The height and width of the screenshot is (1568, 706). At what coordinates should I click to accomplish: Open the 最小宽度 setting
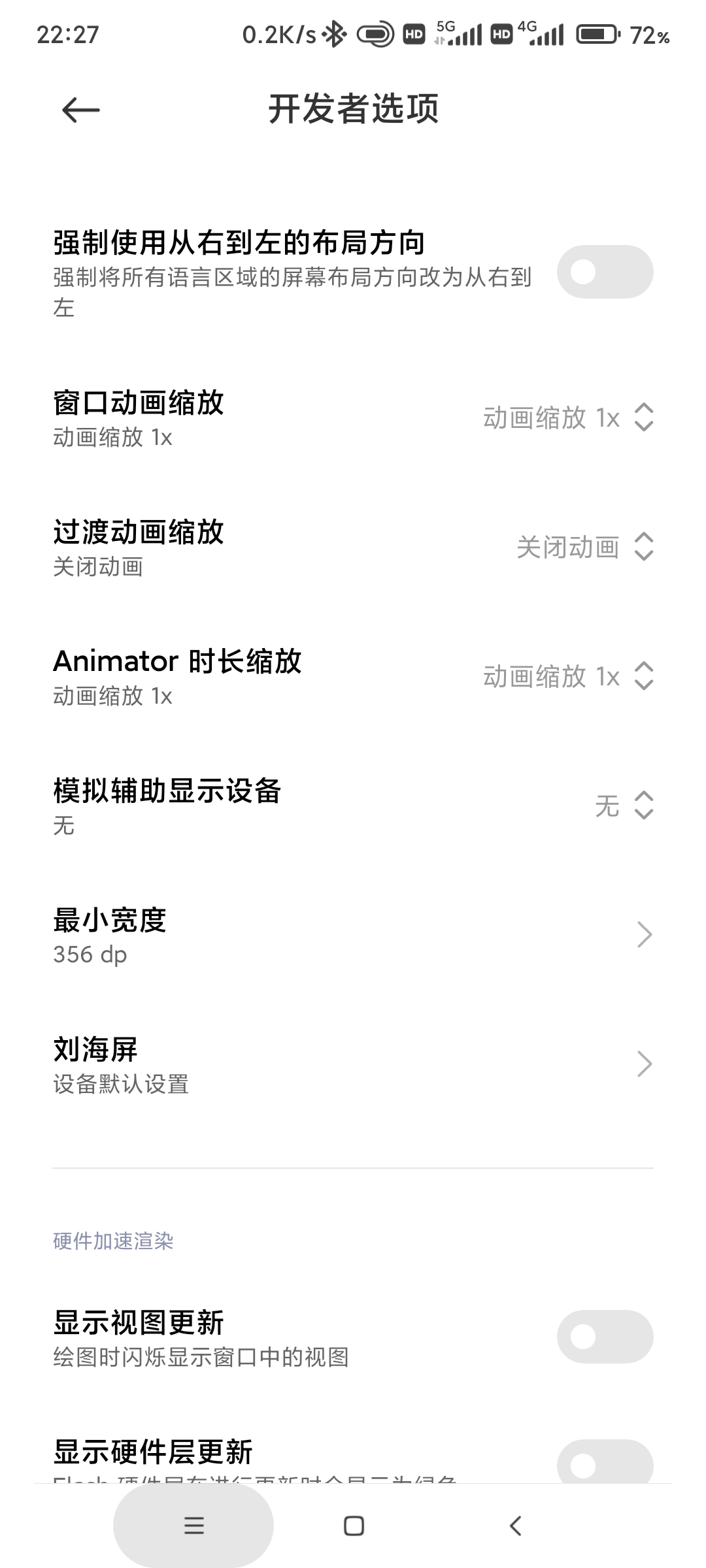353,935
